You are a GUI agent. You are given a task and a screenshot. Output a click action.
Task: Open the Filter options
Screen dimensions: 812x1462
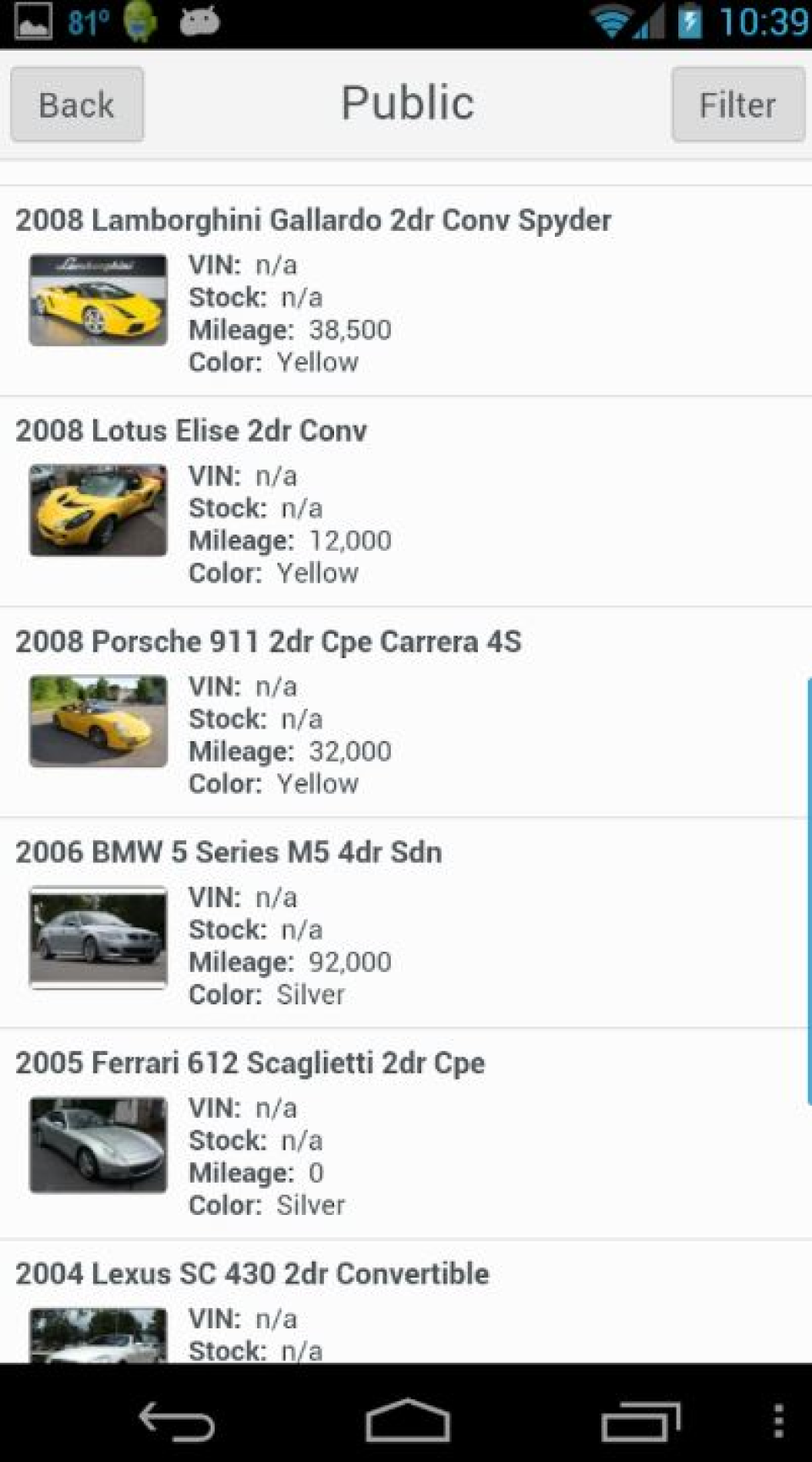tap(738, 105)
